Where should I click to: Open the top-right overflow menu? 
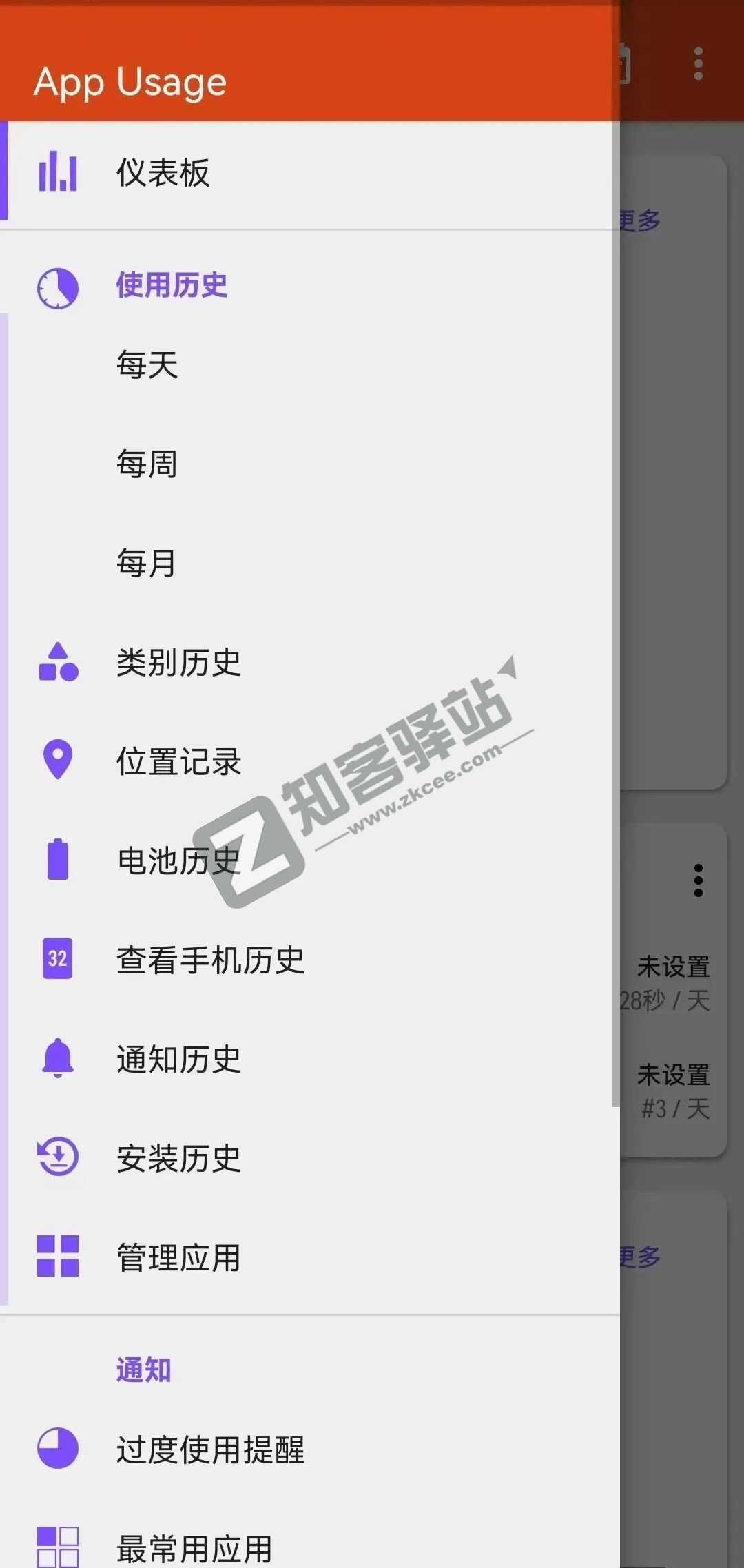pyautogui.click(x=699, y=62)
